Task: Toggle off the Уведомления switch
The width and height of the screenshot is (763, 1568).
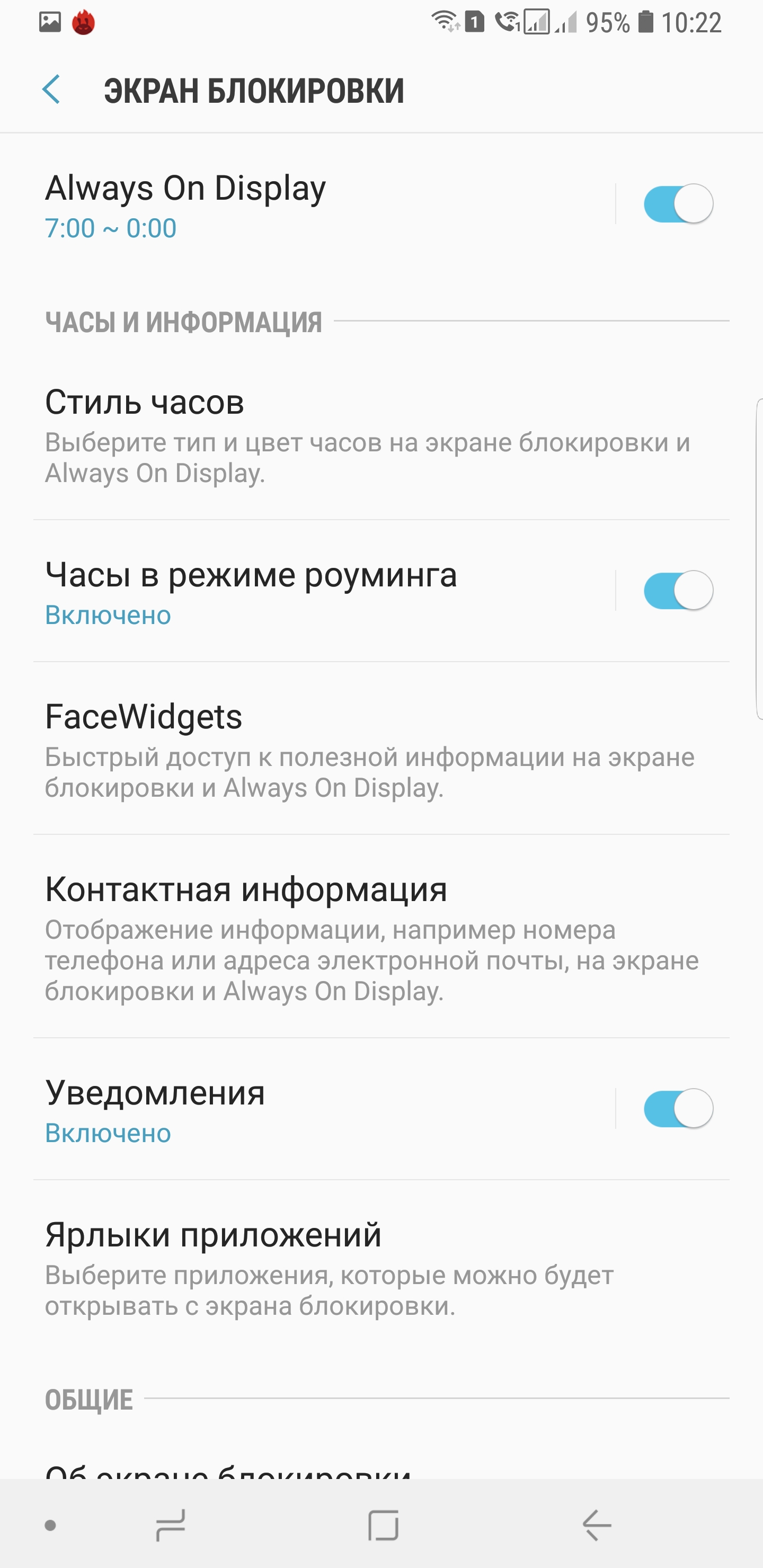Action: click(x=678, y=1108)
